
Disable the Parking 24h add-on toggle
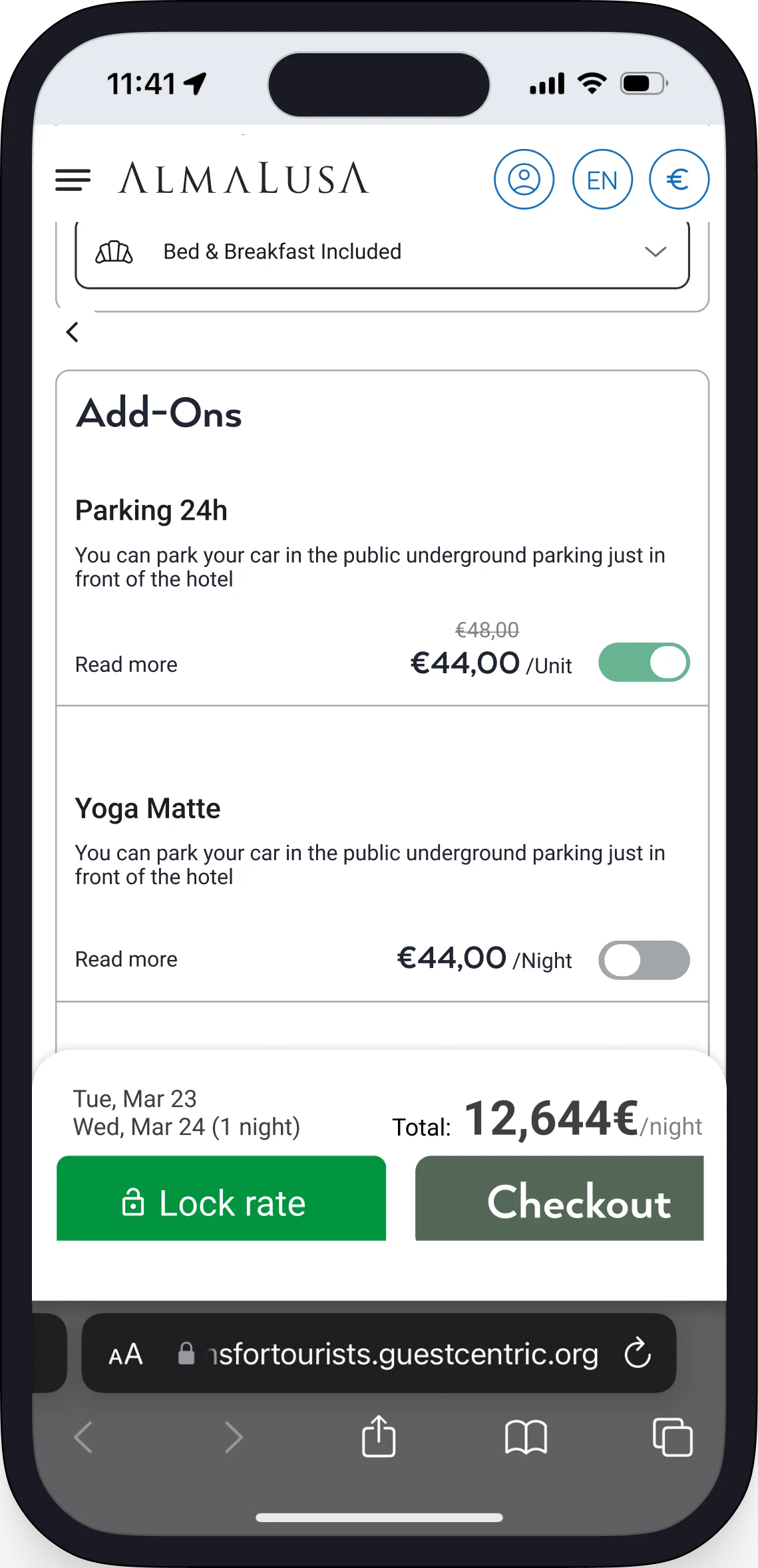pyautogui.click(x=644, y=663)
